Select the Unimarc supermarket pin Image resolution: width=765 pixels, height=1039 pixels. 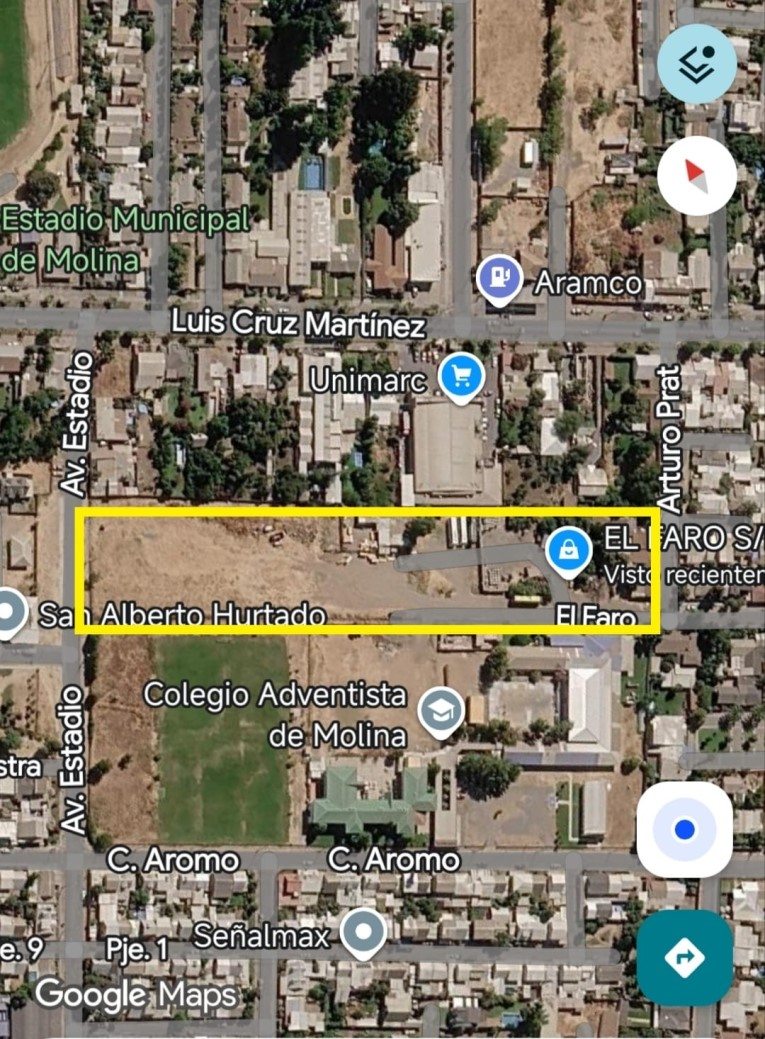[x=462, y=378]
